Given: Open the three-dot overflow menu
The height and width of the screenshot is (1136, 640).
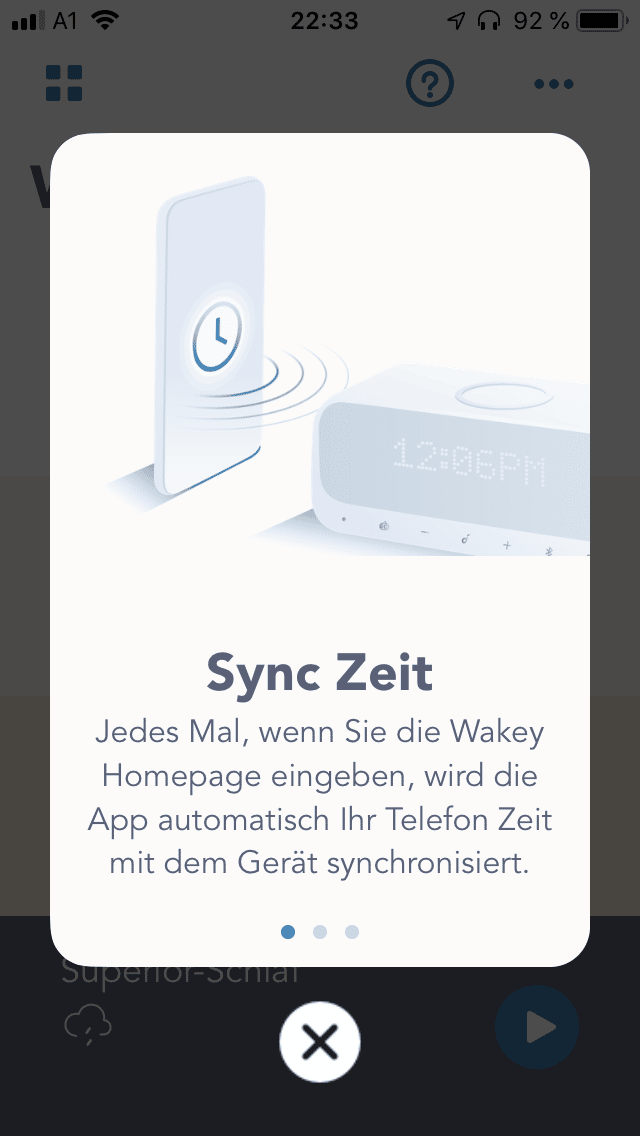Looking at the screenshot, I should pos(554,84).
